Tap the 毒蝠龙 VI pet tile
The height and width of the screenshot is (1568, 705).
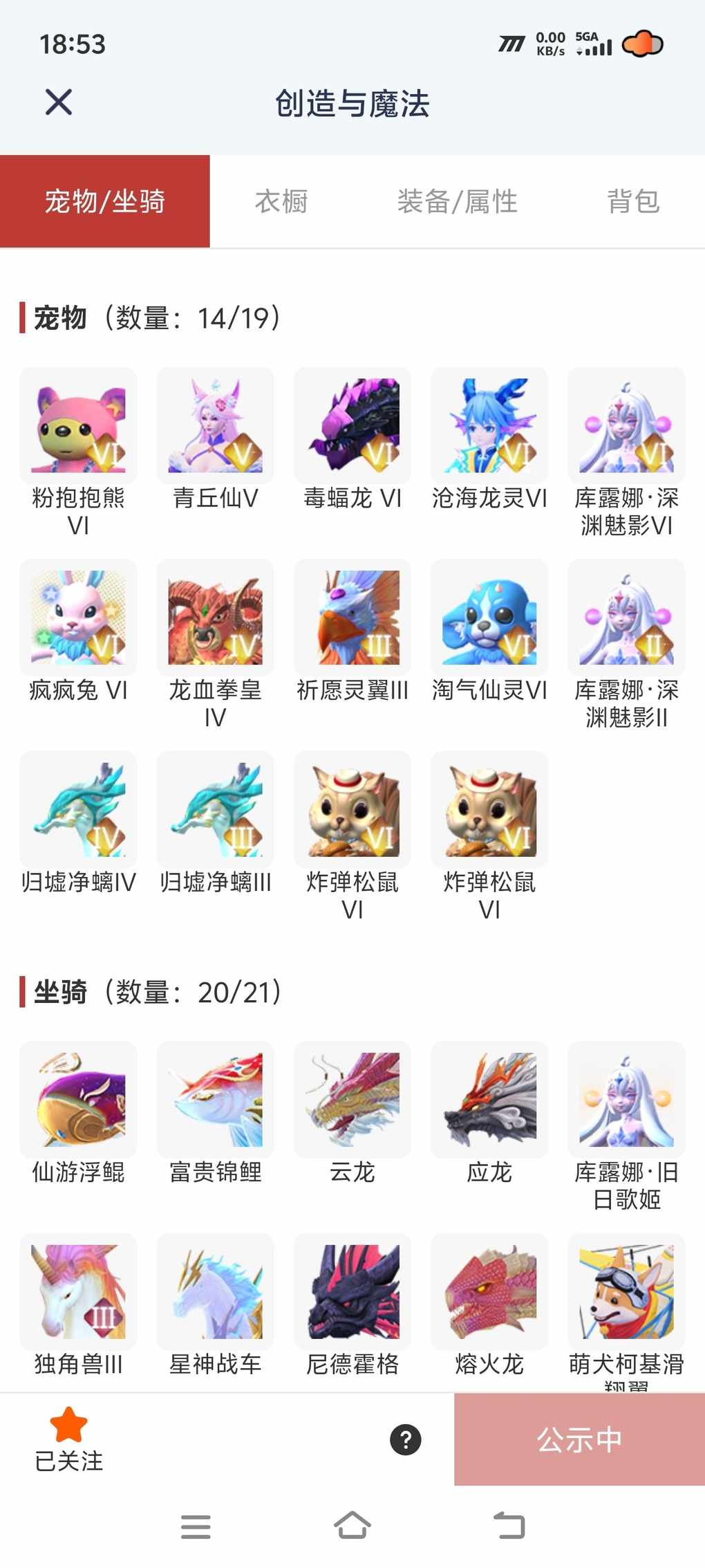(x=352, y=425)
